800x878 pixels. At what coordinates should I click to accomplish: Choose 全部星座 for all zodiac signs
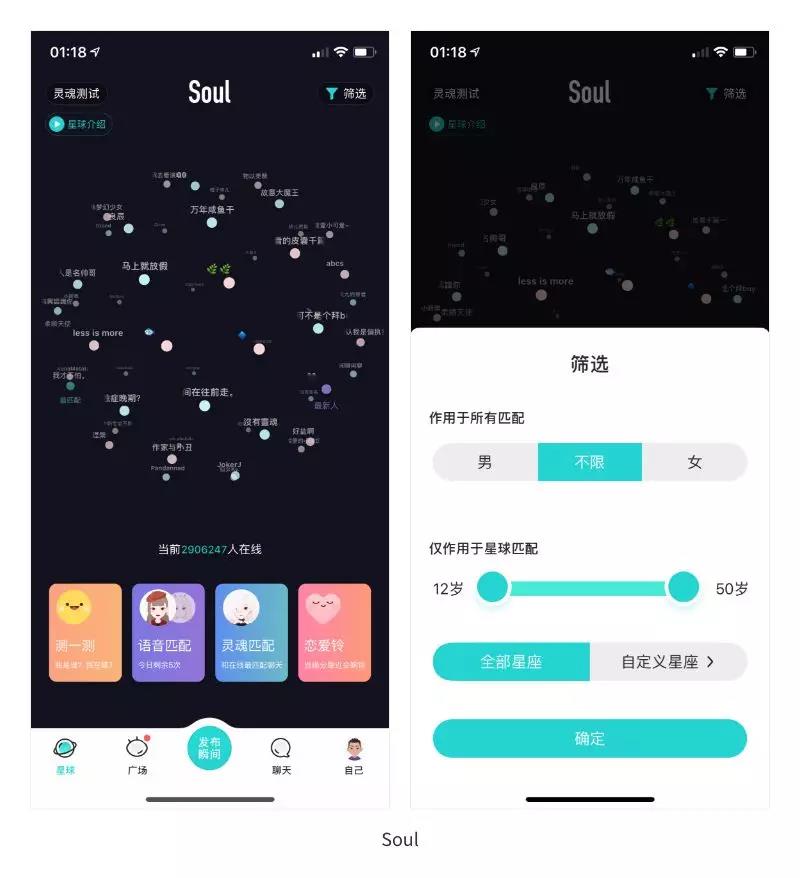coord(511,662)
